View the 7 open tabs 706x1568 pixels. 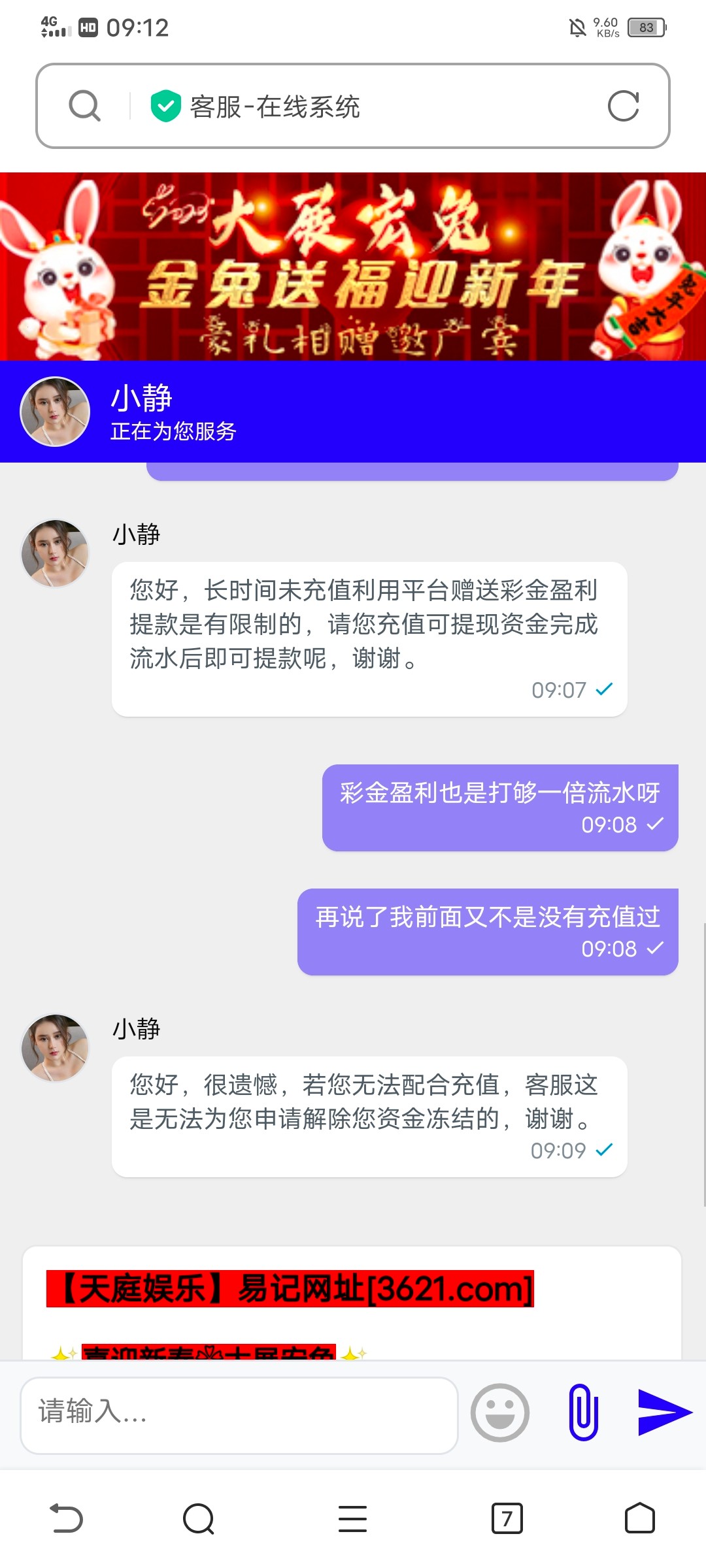point(507,1518)
